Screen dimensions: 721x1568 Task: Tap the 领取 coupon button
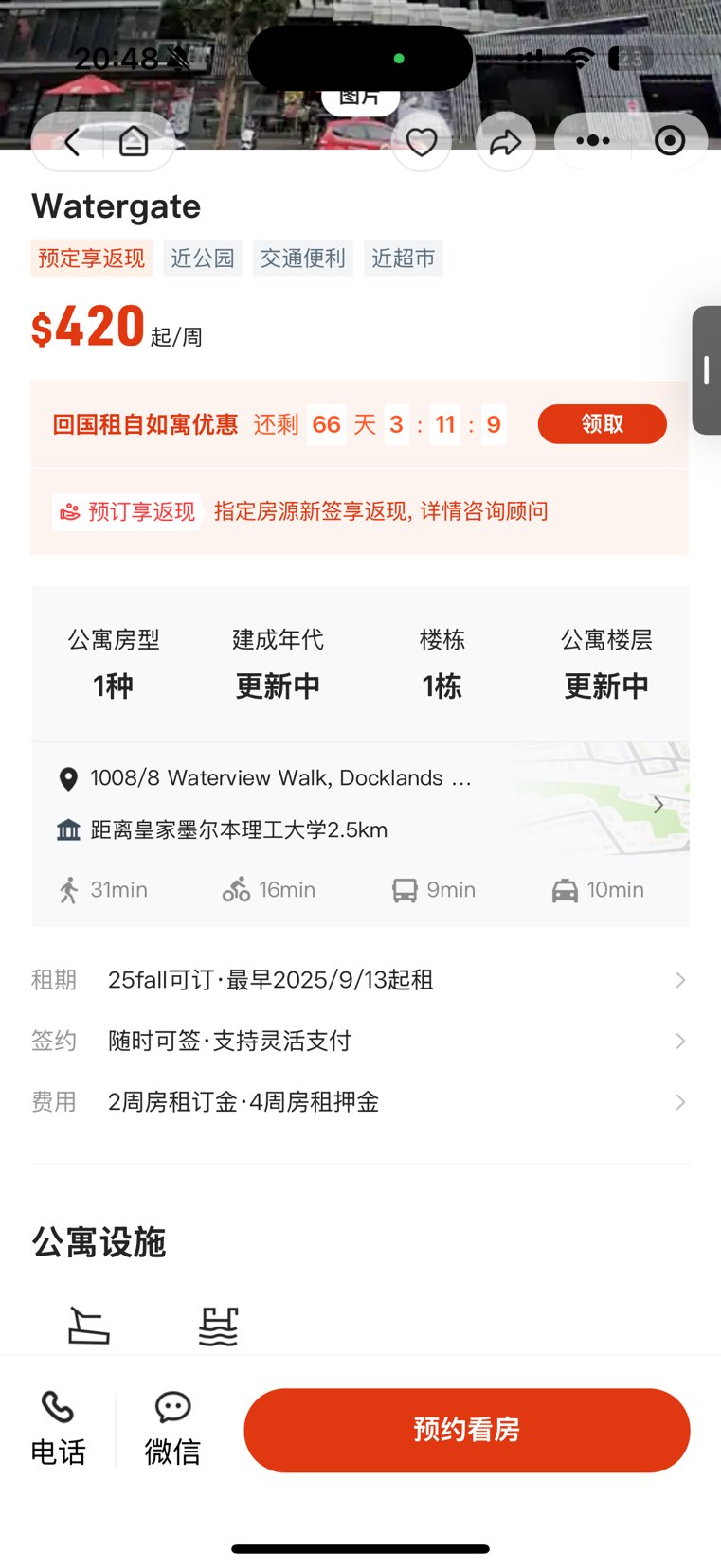pos(602,423)
